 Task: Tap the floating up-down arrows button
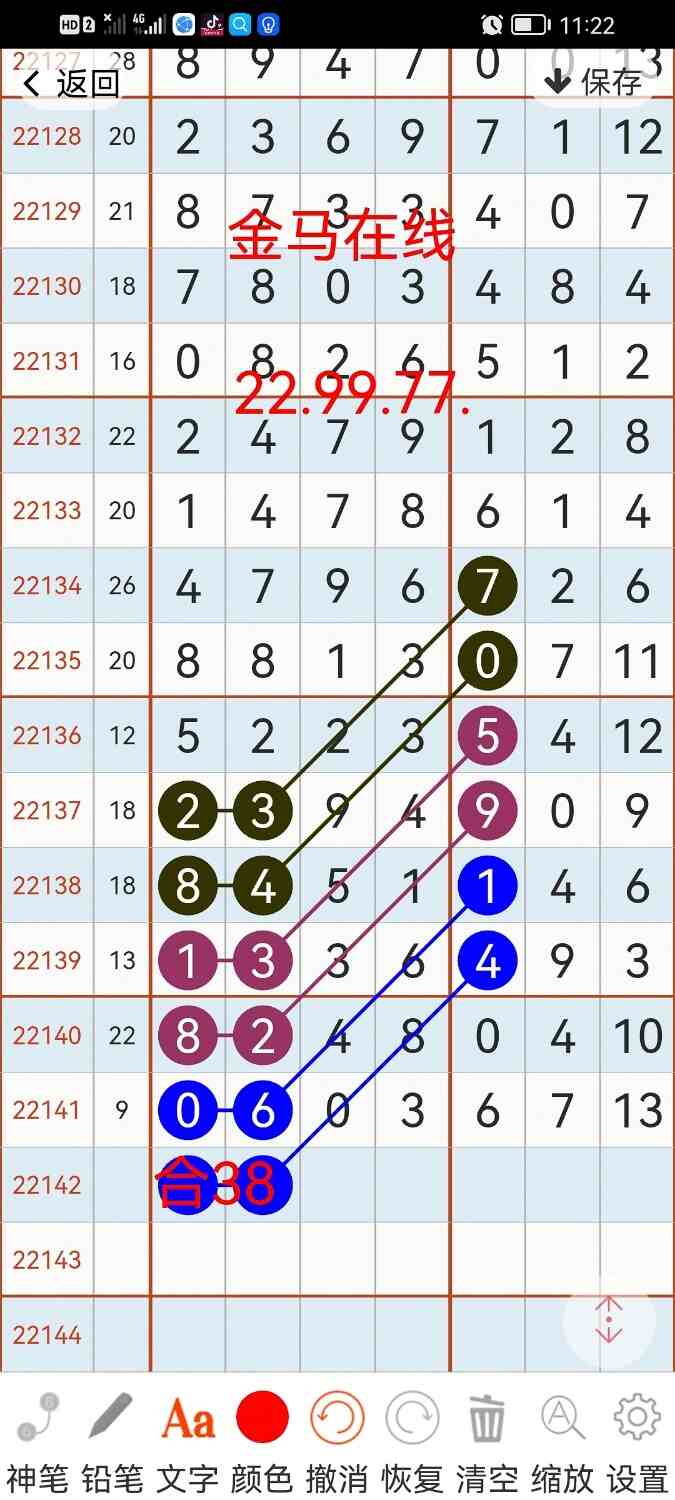(x=609, y=1321)
